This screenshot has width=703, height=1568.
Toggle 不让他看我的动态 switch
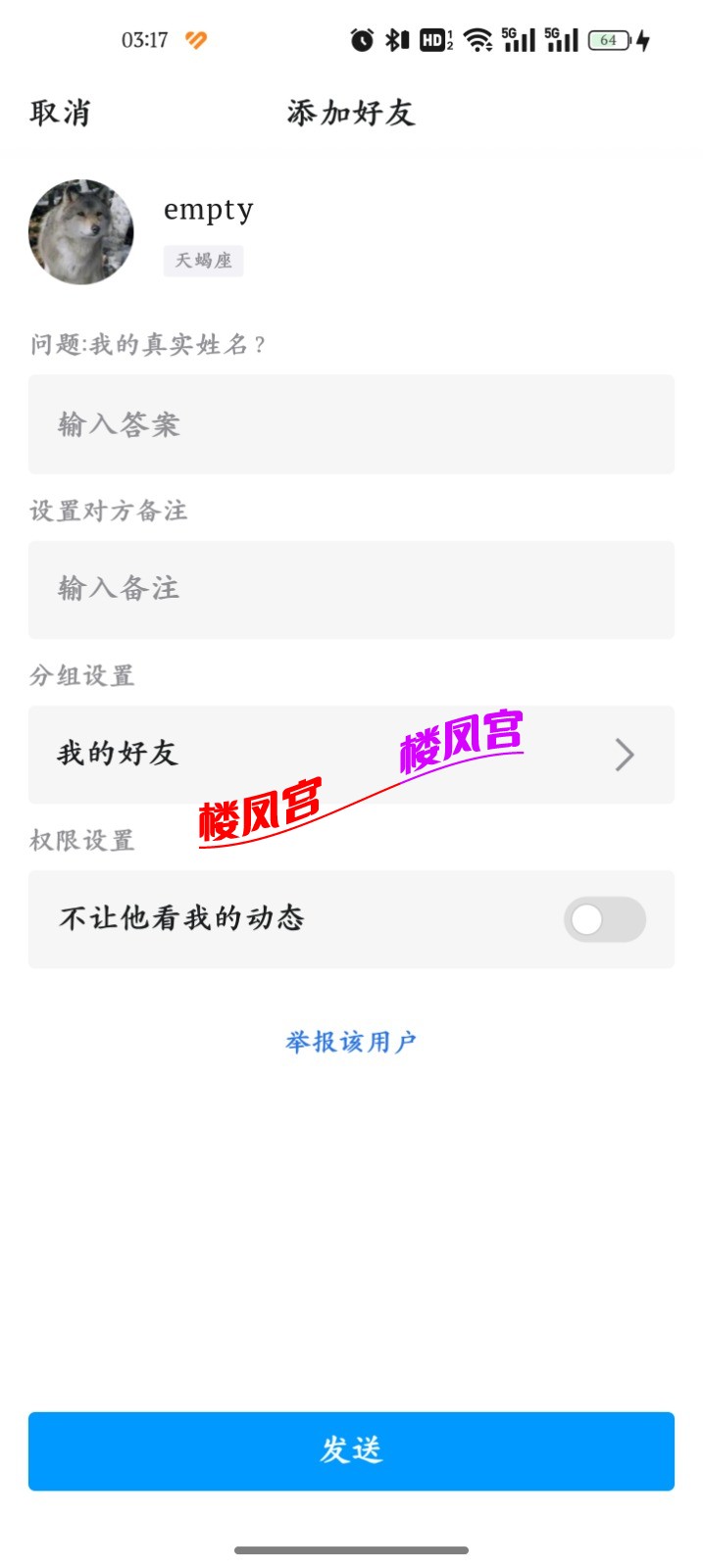pyautogui.click(x=604, y=920)
